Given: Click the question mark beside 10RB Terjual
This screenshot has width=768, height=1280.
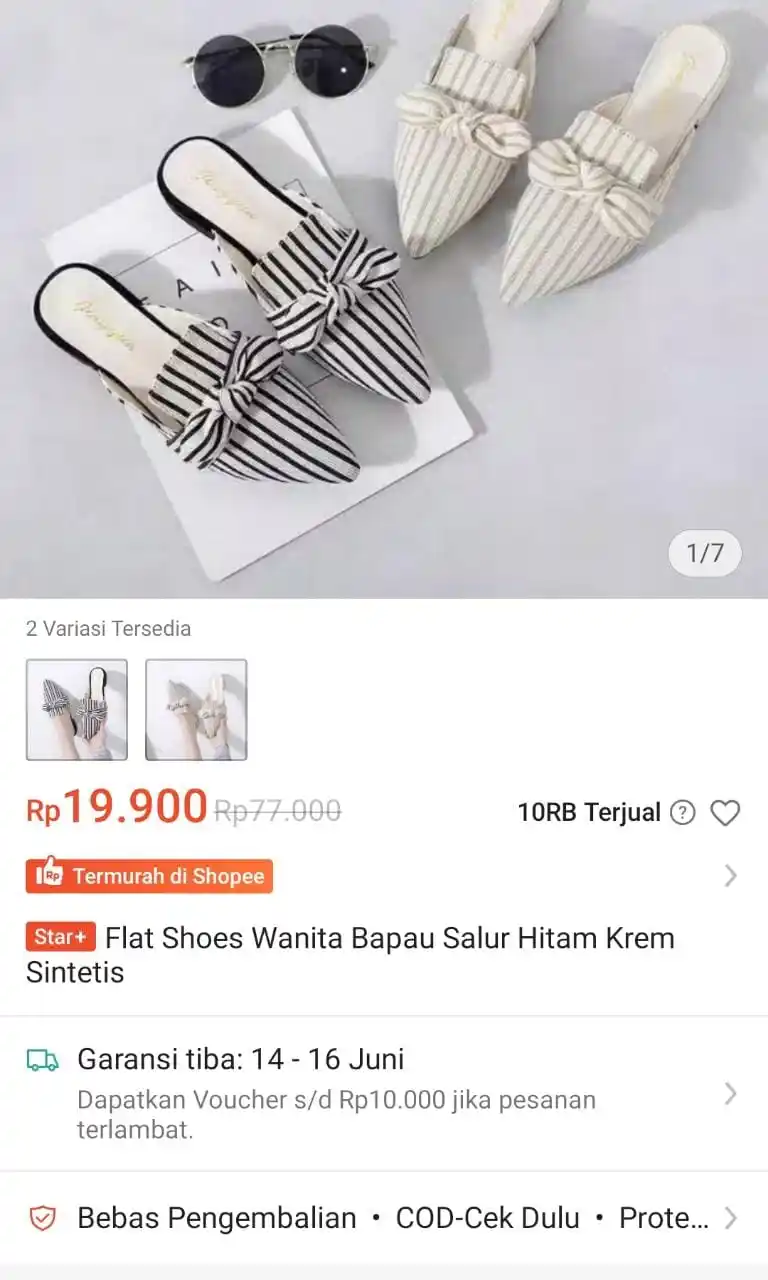Looking at the screenshot, I should (x=681, y=812).
